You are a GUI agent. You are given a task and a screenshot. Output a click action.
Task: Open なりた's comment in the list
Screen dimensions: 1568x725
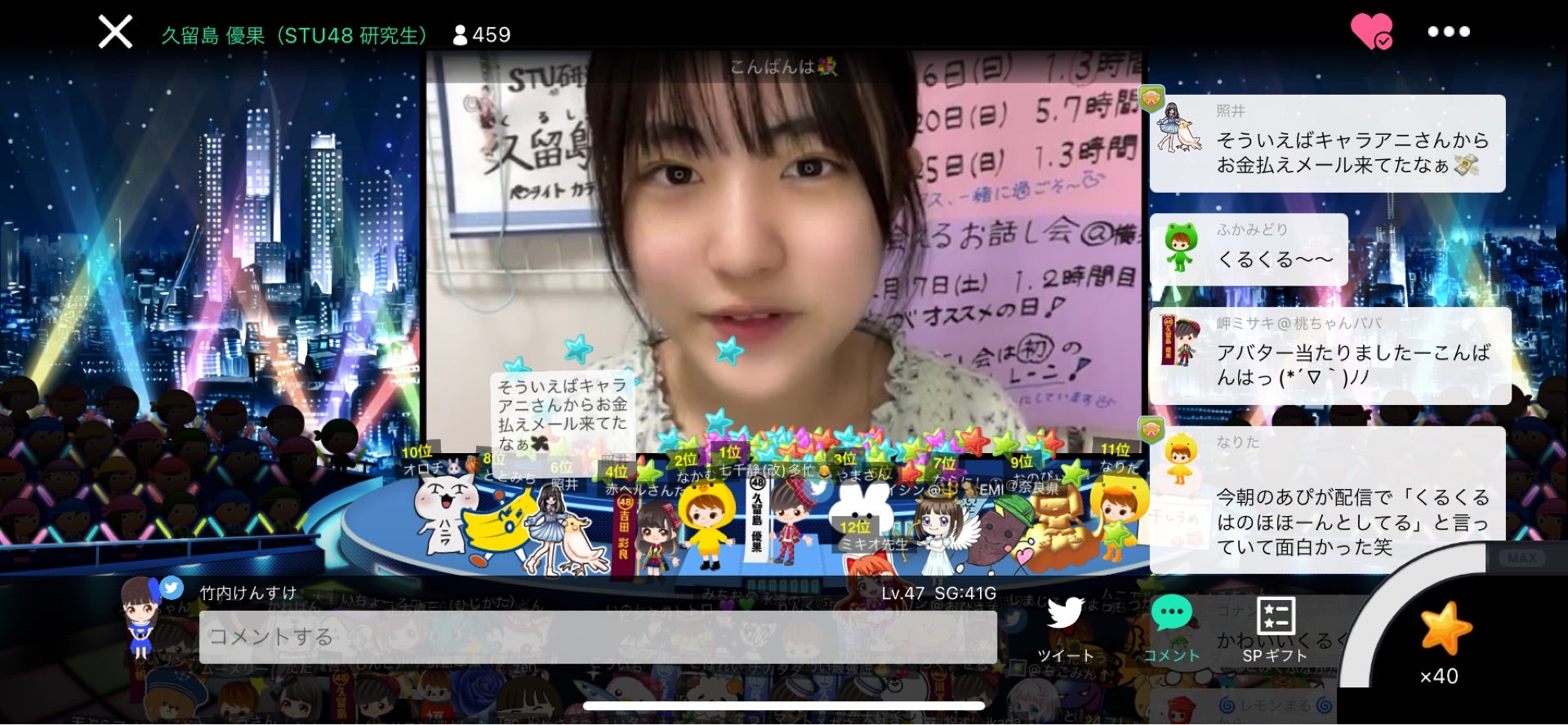click(x=1327, y=499)
